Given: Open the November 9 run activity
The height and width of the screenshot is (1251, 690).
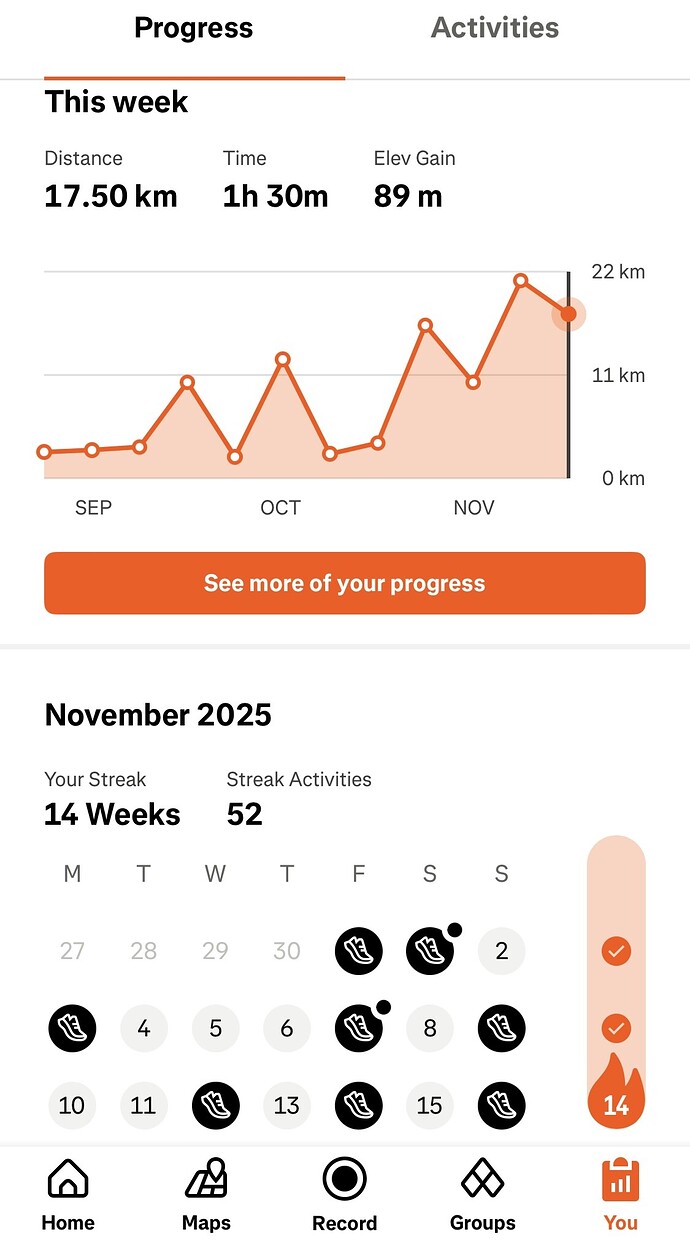Looking at the screenshot, I should point(501,1027).
